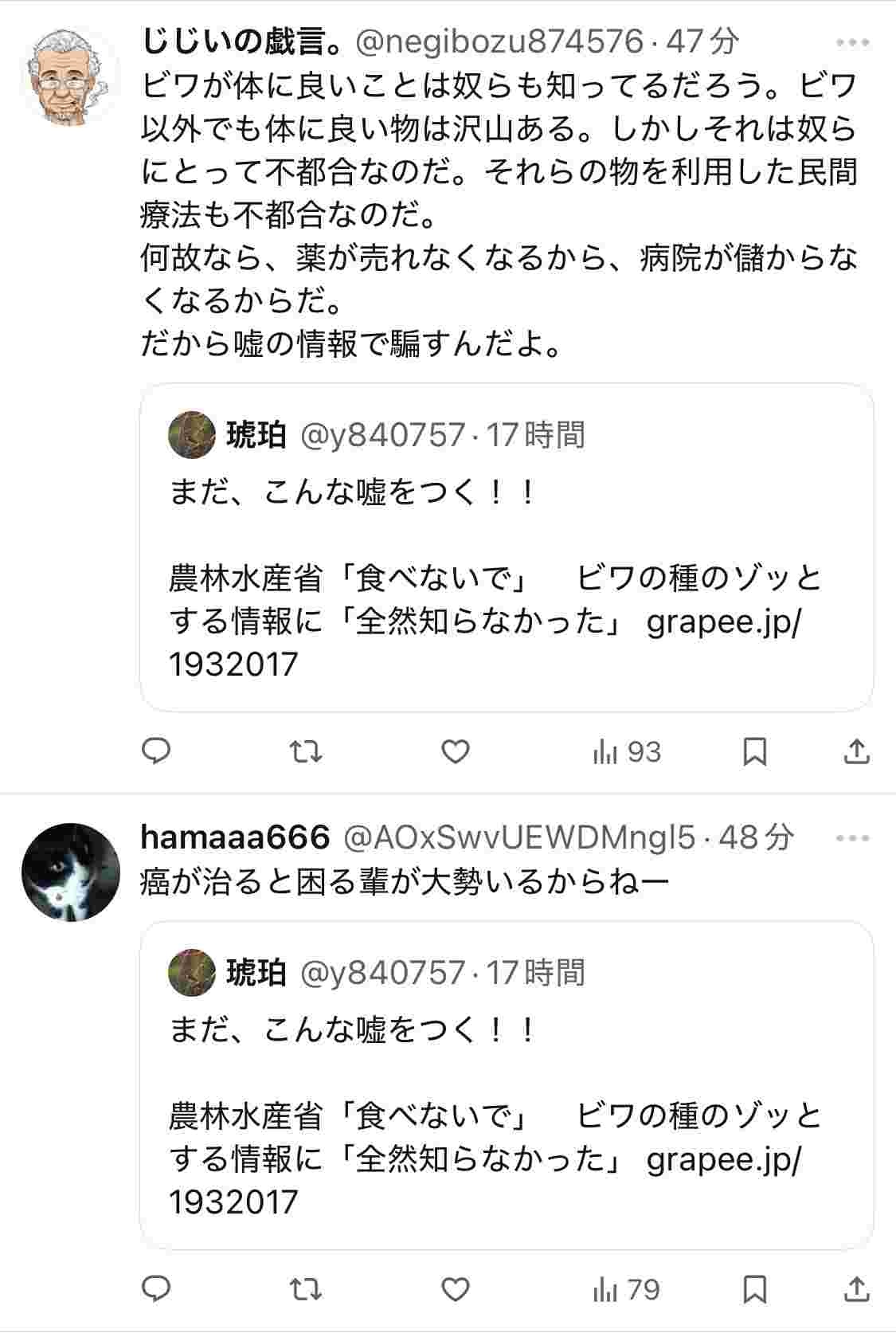Bookmark じじいの戯言。 post
The width and height of the screenshot is (896, 1333).
coord(754,751)
